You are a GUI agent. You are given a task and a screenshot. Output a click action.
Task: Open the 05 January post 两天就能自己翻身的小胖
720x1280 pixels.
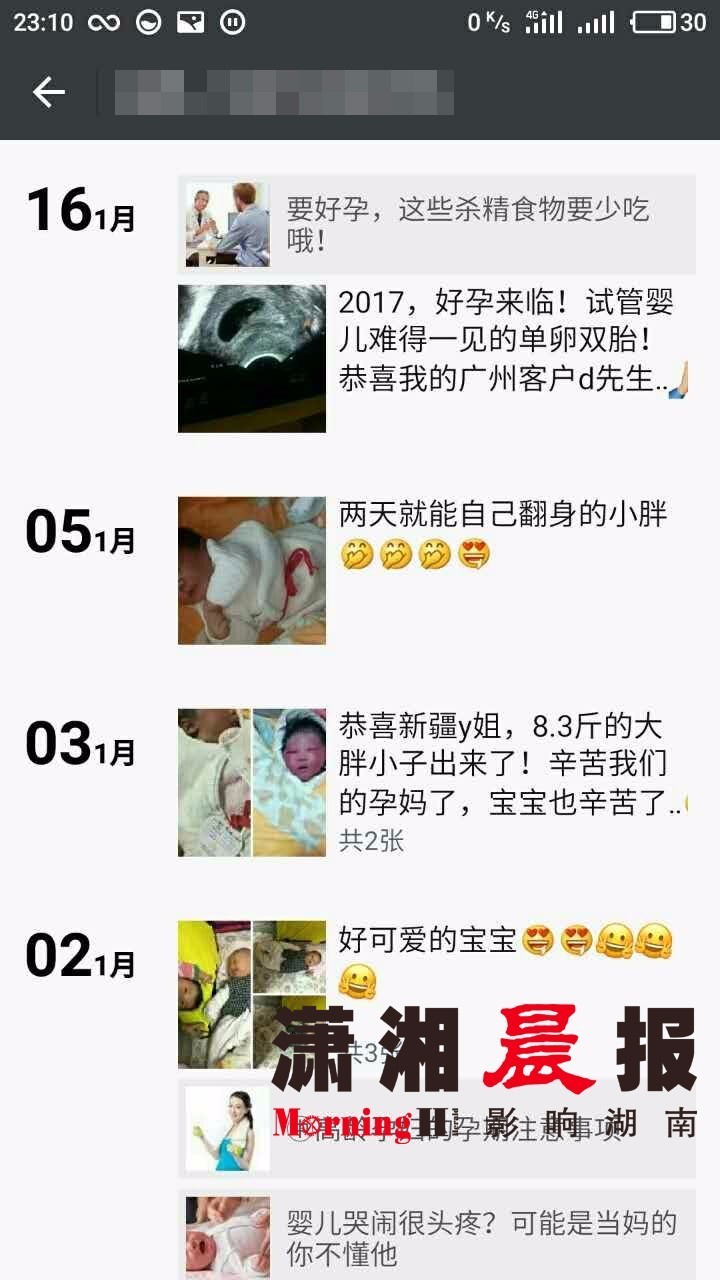point(437,570)
